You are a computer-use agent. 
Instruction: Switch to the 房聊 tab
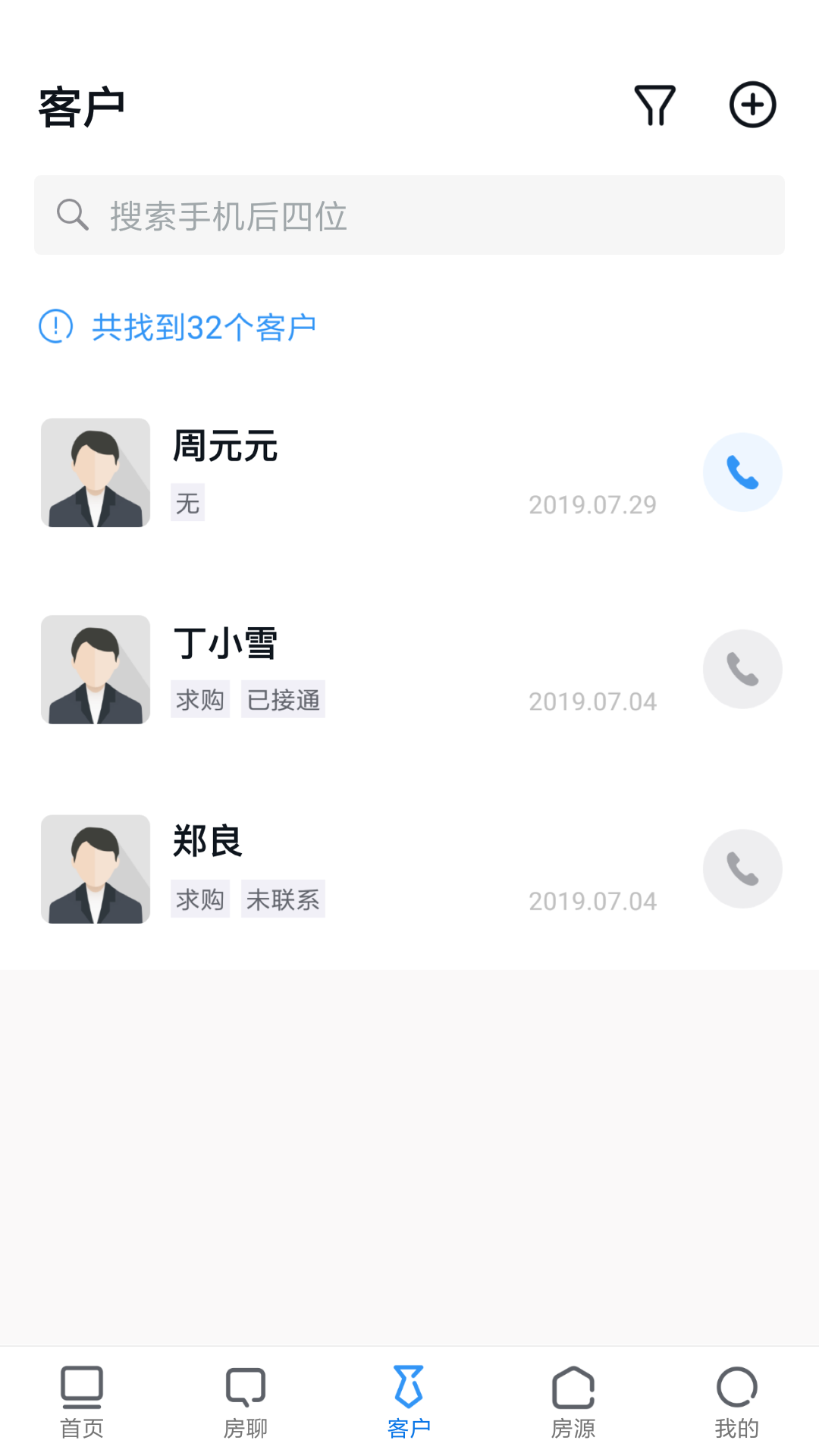pyautogui.click(x=246, y=1401)
